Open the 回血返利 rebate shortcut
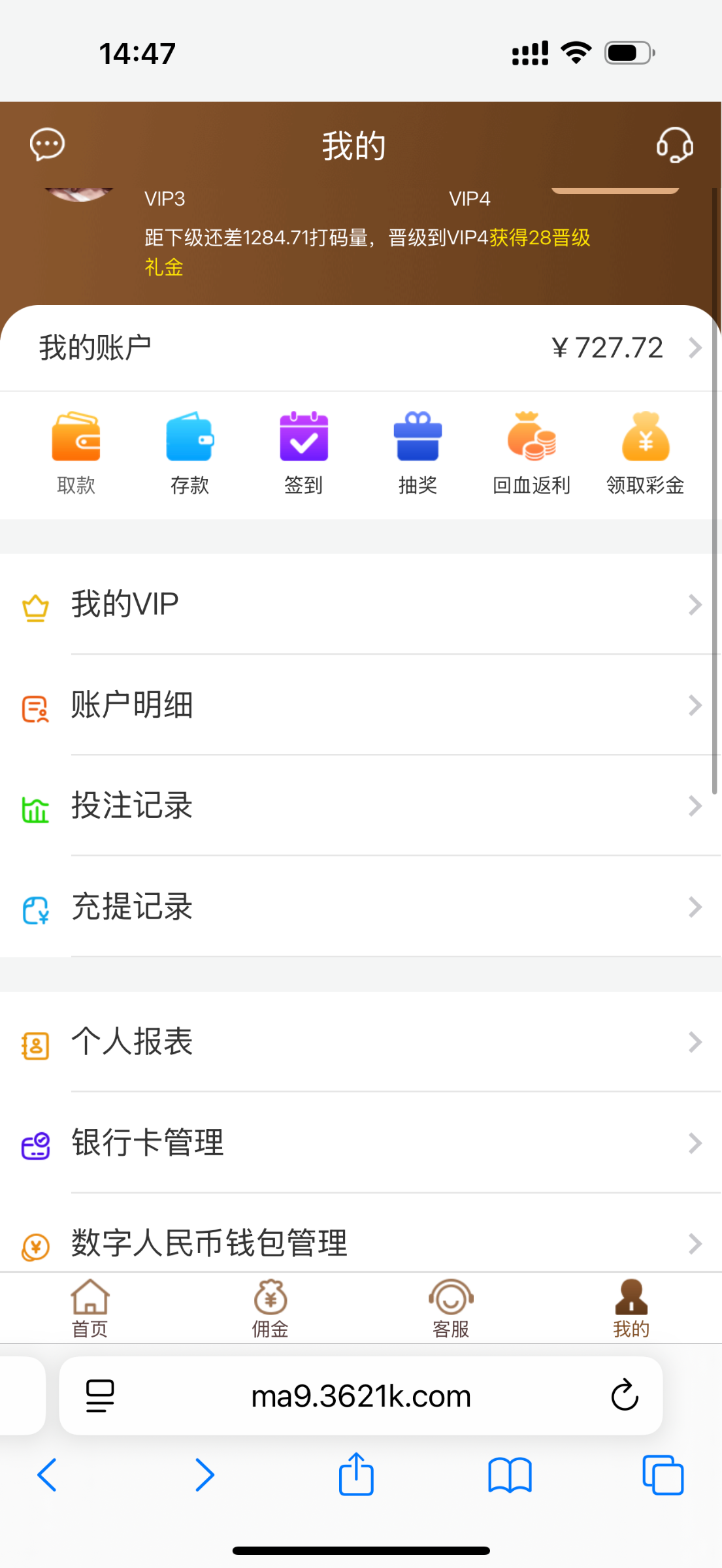722x1568 pixels. tap(531, 452)
